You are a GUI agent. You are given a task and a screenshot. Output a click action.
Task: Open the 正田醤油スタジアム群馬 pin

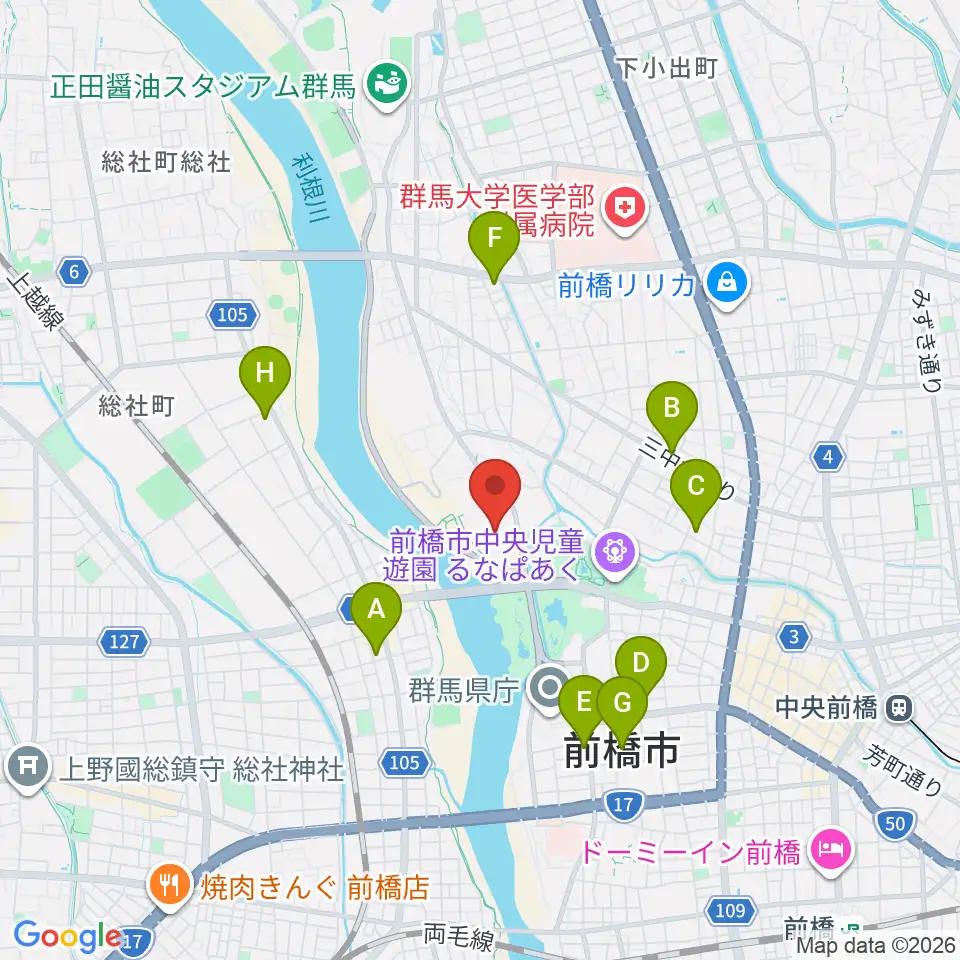[388, 87]
